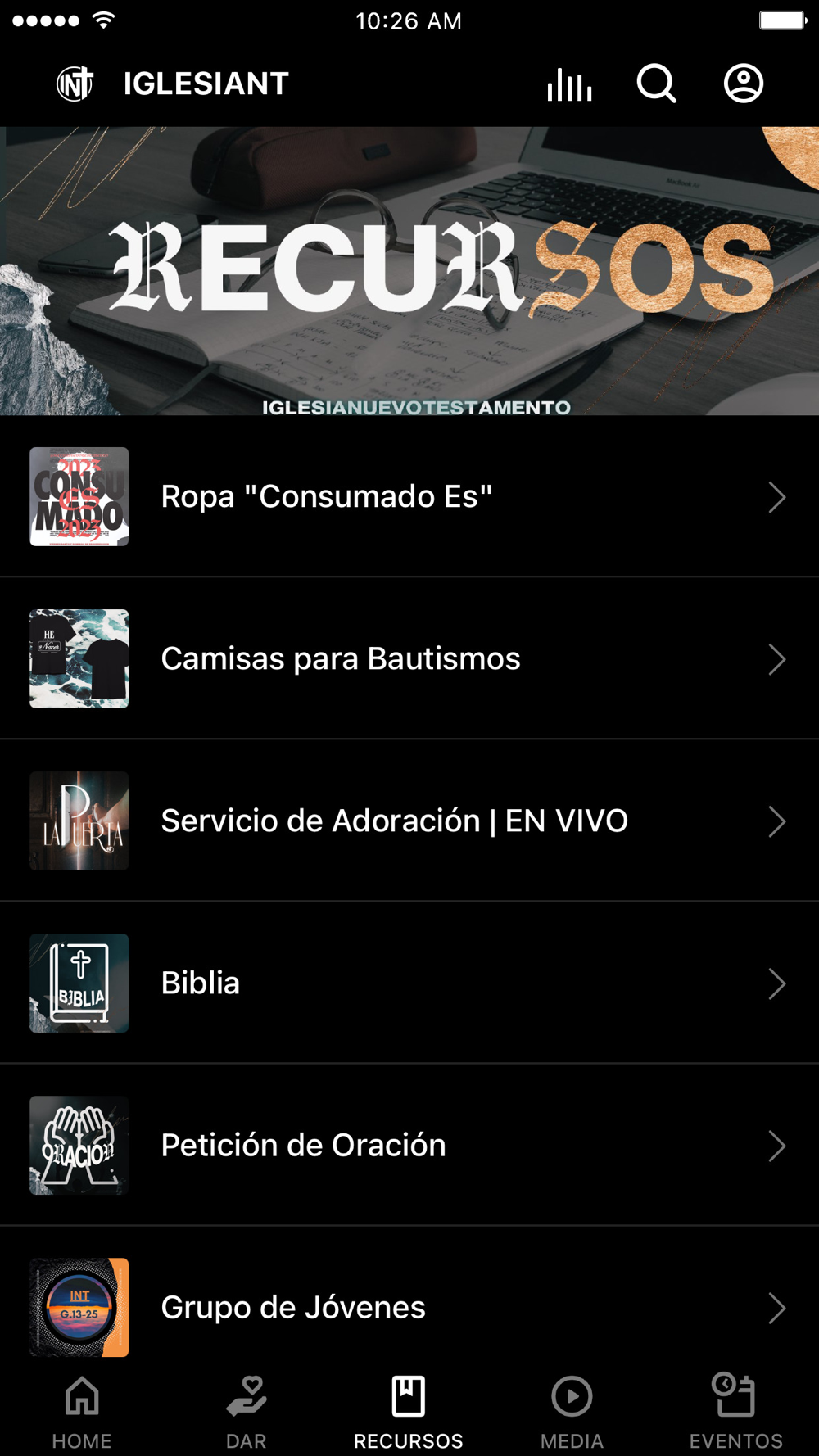
Task: Open Servicio de Adoración EN VIVO
Action: (x=409, y=821)
